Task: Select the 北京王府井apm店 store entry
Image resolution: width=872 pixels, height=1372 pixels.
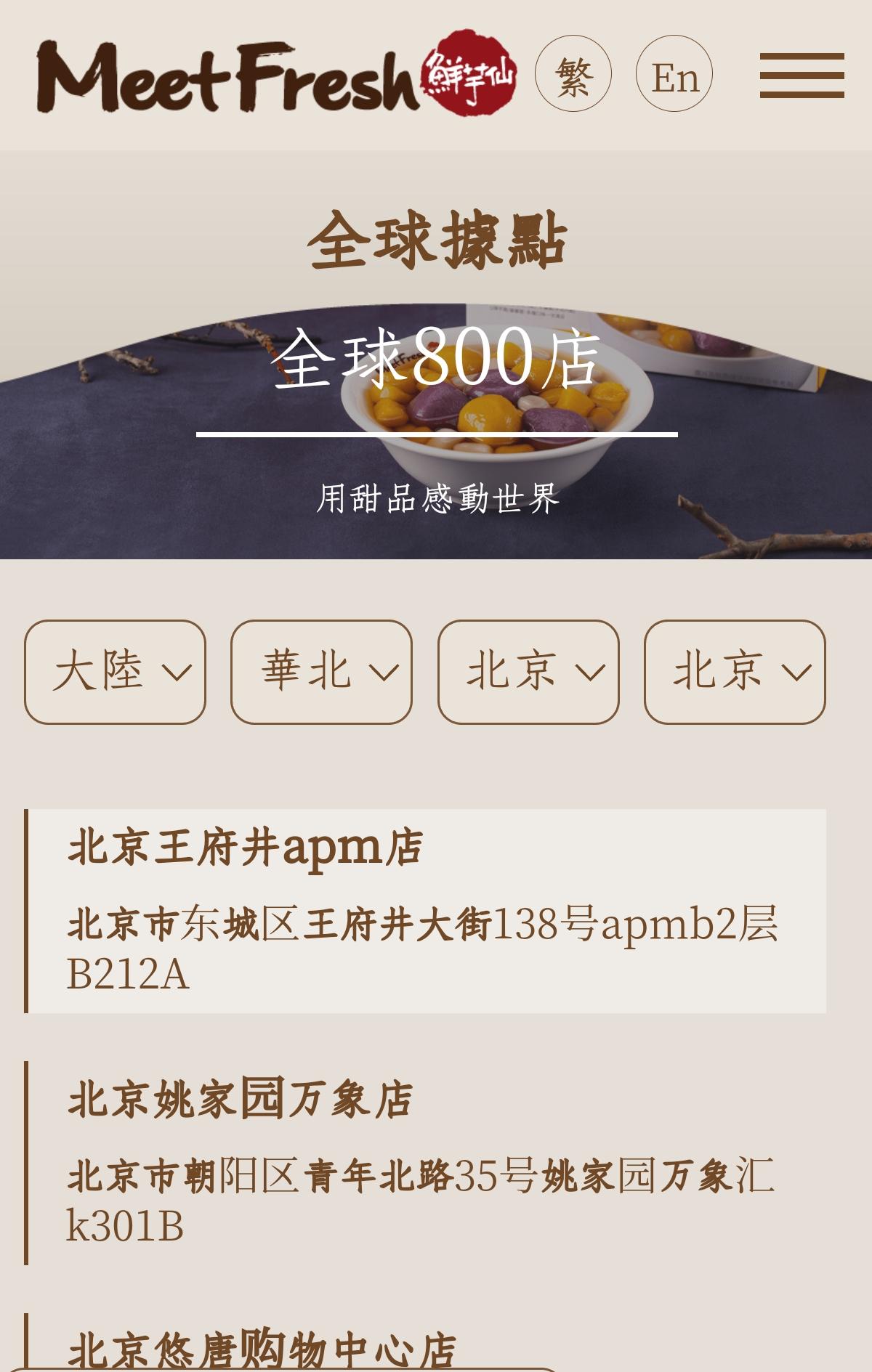Action: [x=425, y=910]
